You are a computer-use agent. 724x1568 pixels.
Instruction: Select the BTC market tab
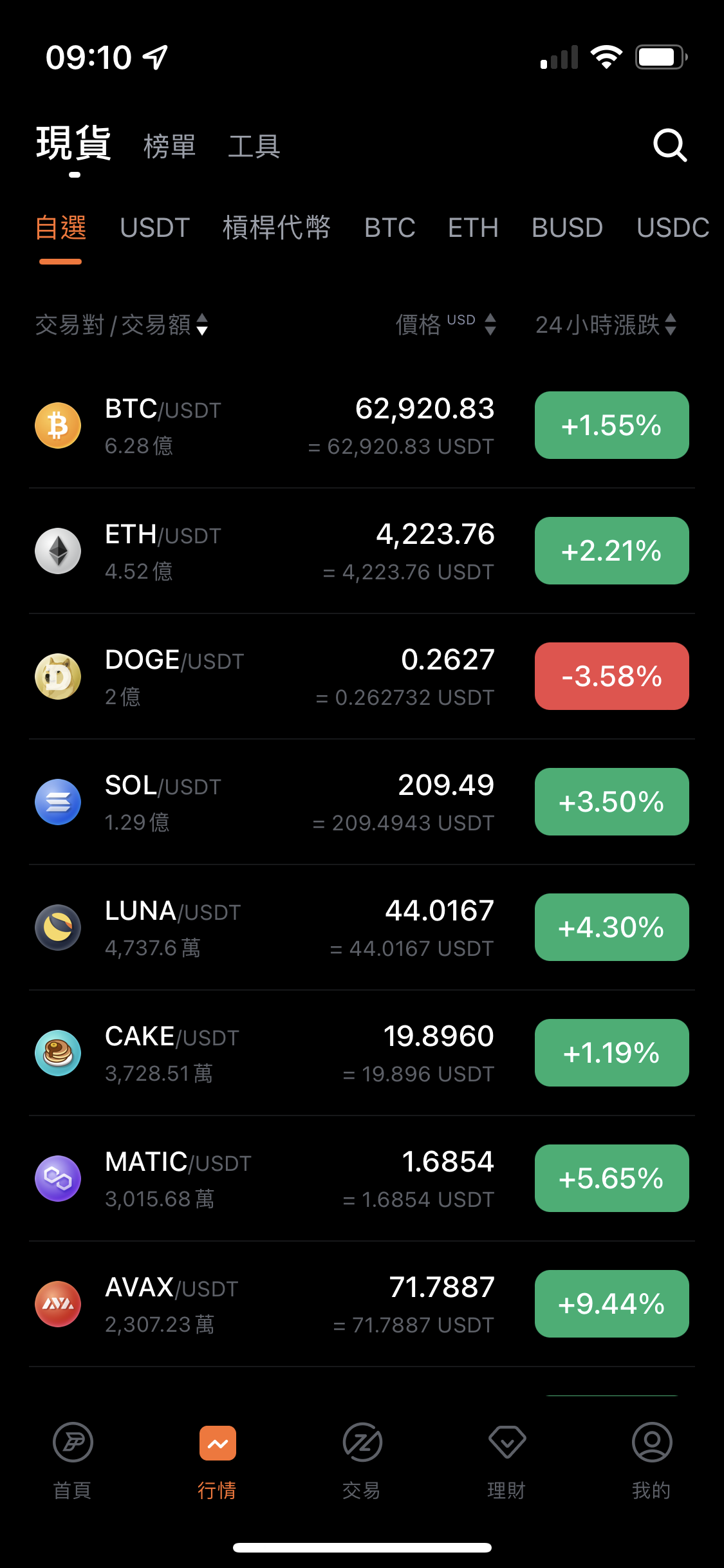point(389,228)
